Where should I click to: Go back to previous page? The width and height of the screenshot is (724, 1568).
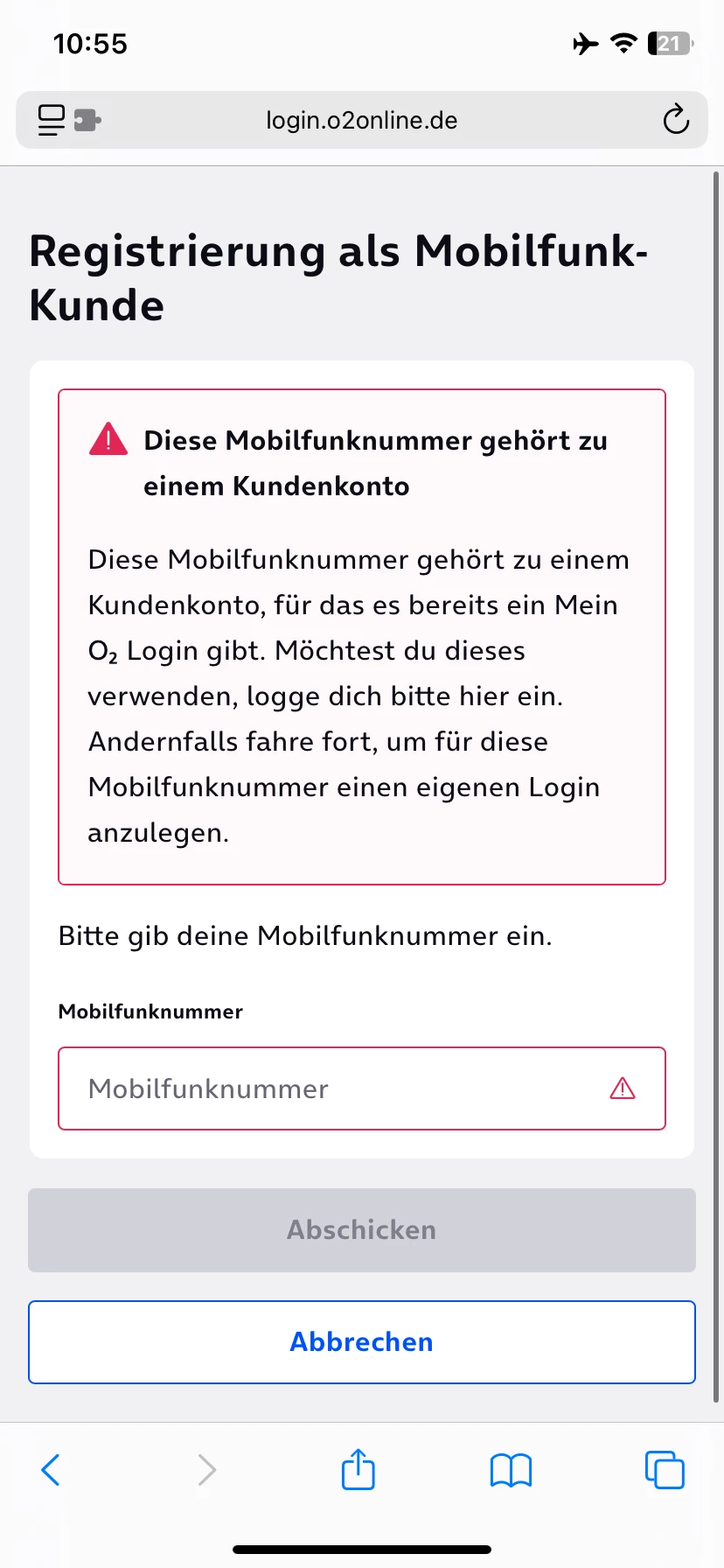(x=51, y=1470)
